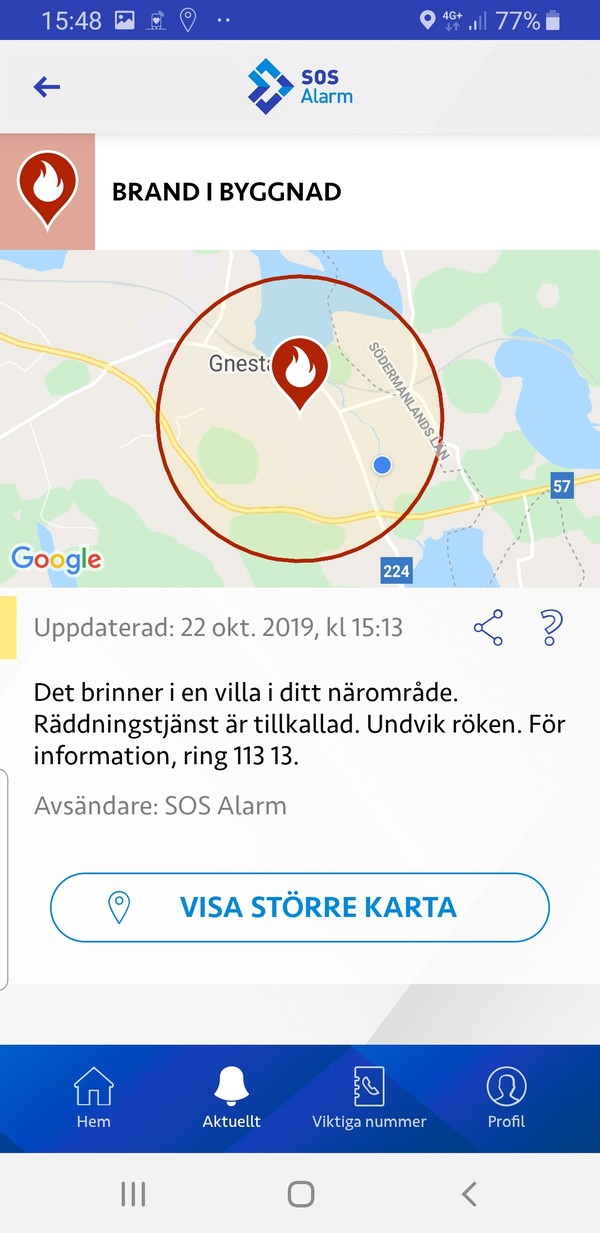
Task: Switch to the Hem tab
Action: (93, 1098)
